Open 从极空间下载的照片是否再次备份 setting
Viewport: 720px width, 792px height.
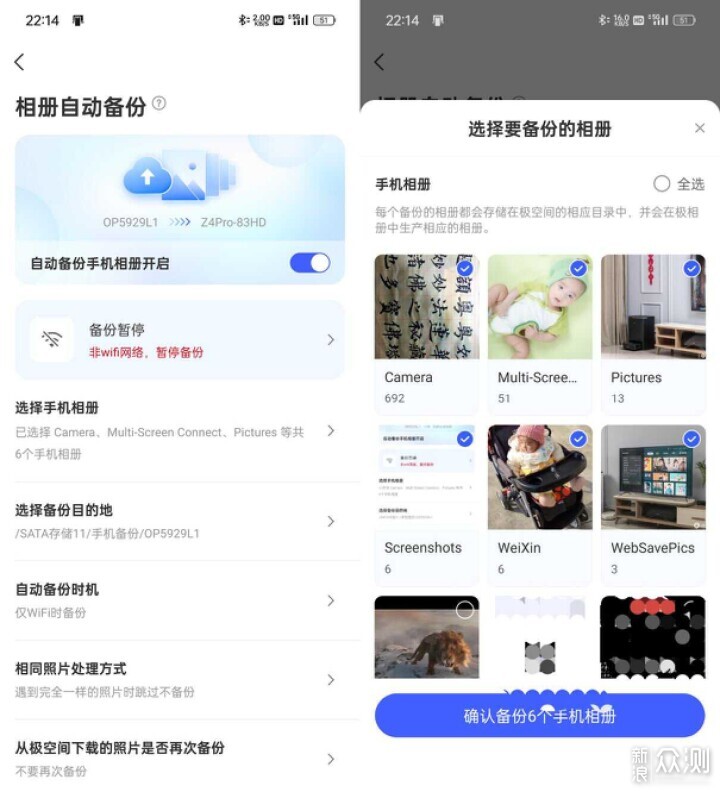tap(175, 759)
